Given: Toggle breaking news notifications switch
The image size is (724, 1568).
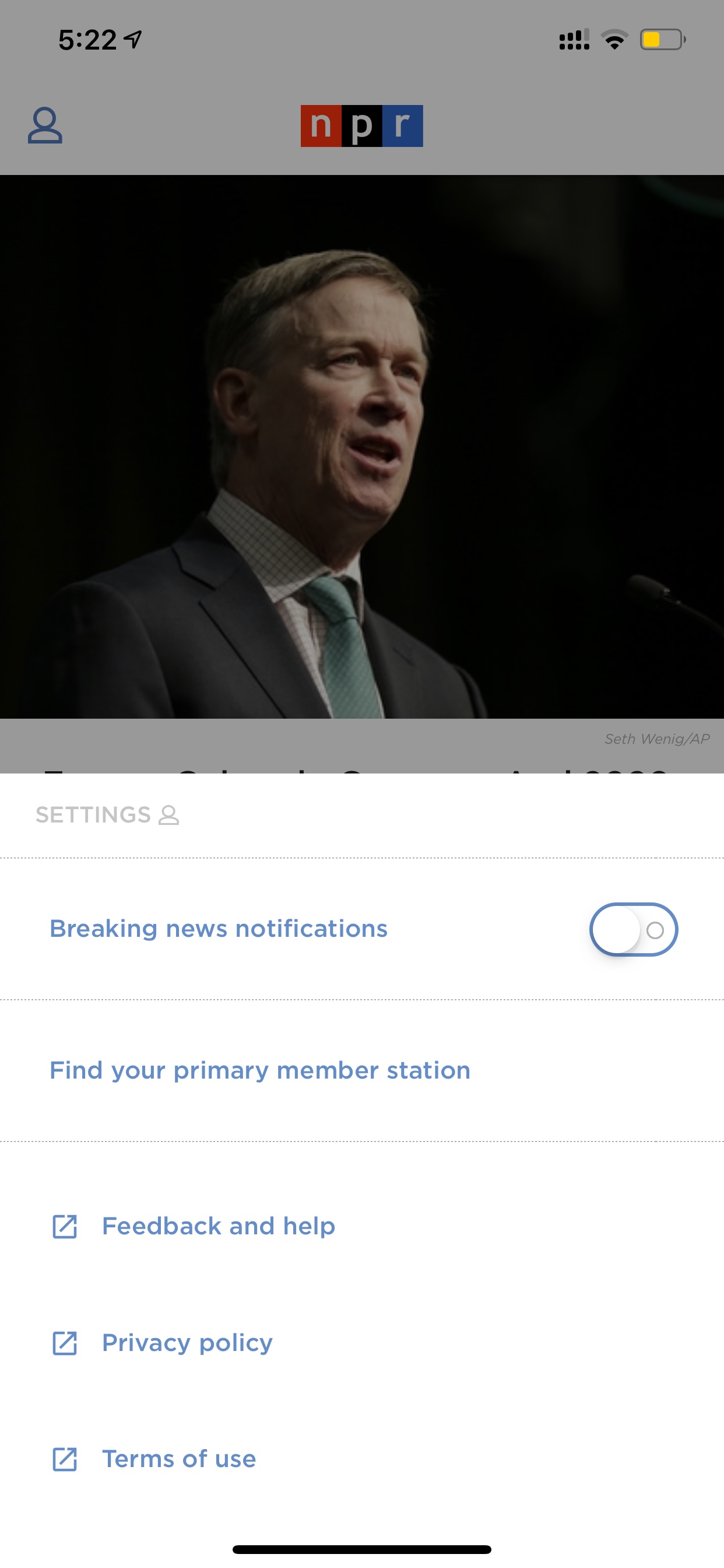Looking at the screenshot, I should click(633, 929).
